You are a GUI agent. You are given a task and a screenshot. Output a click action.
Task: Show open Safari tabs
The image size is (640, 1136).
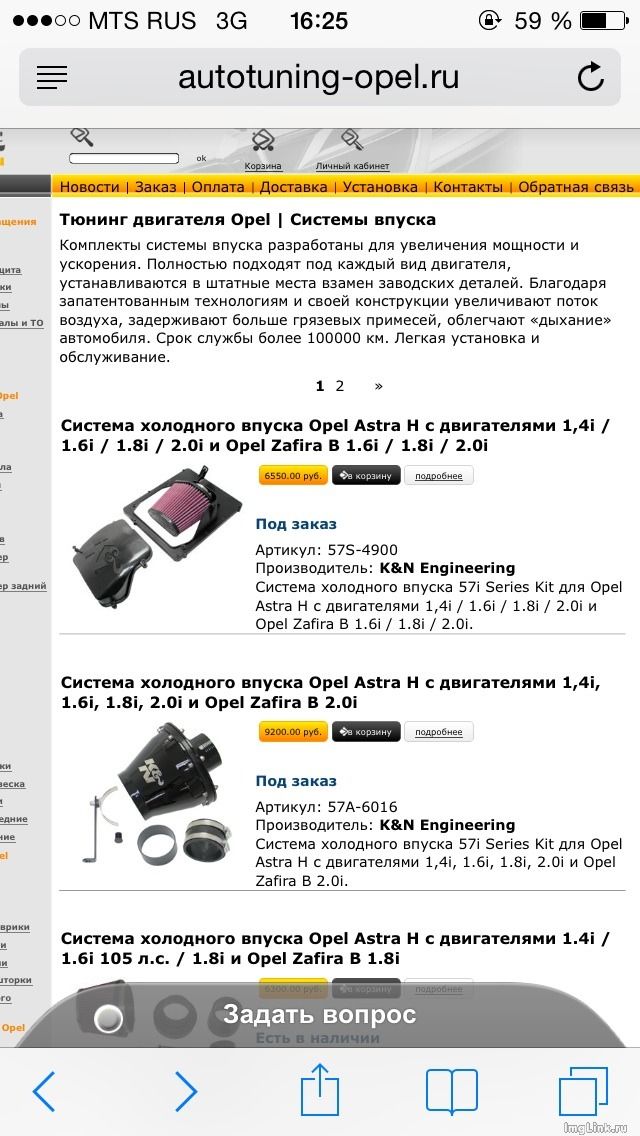(583, 1091)
